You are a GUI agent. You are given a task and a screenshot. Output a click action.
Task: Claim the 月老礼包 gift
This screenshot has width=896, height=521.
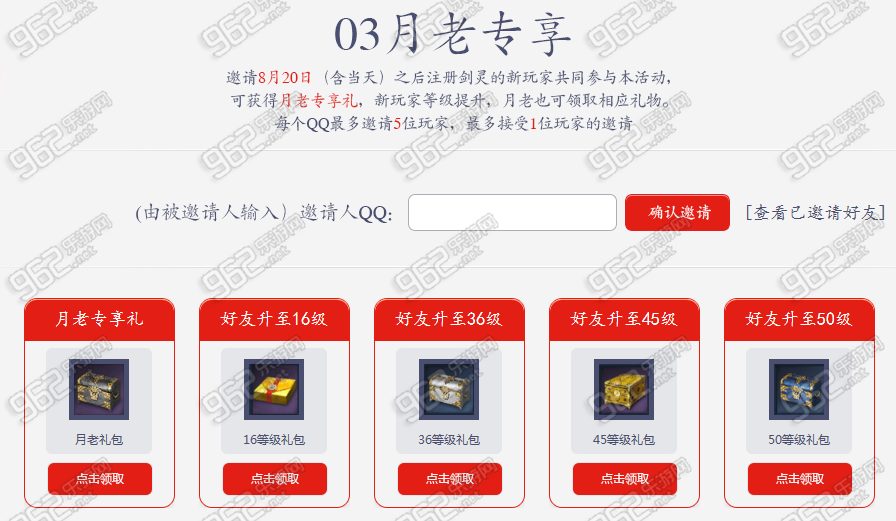click(100, 478)
